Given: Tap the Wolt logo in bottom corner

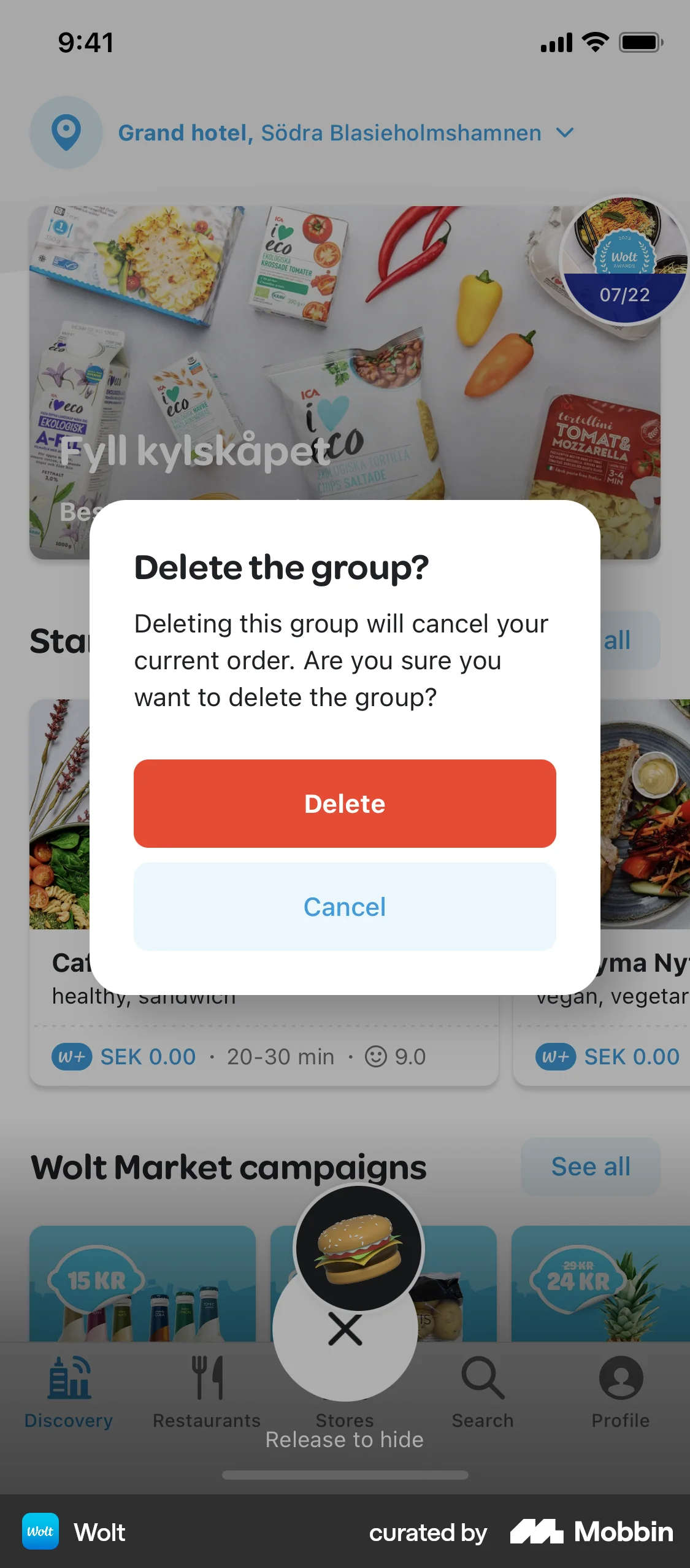Looking at the screenshot, I should (40, 1532).
